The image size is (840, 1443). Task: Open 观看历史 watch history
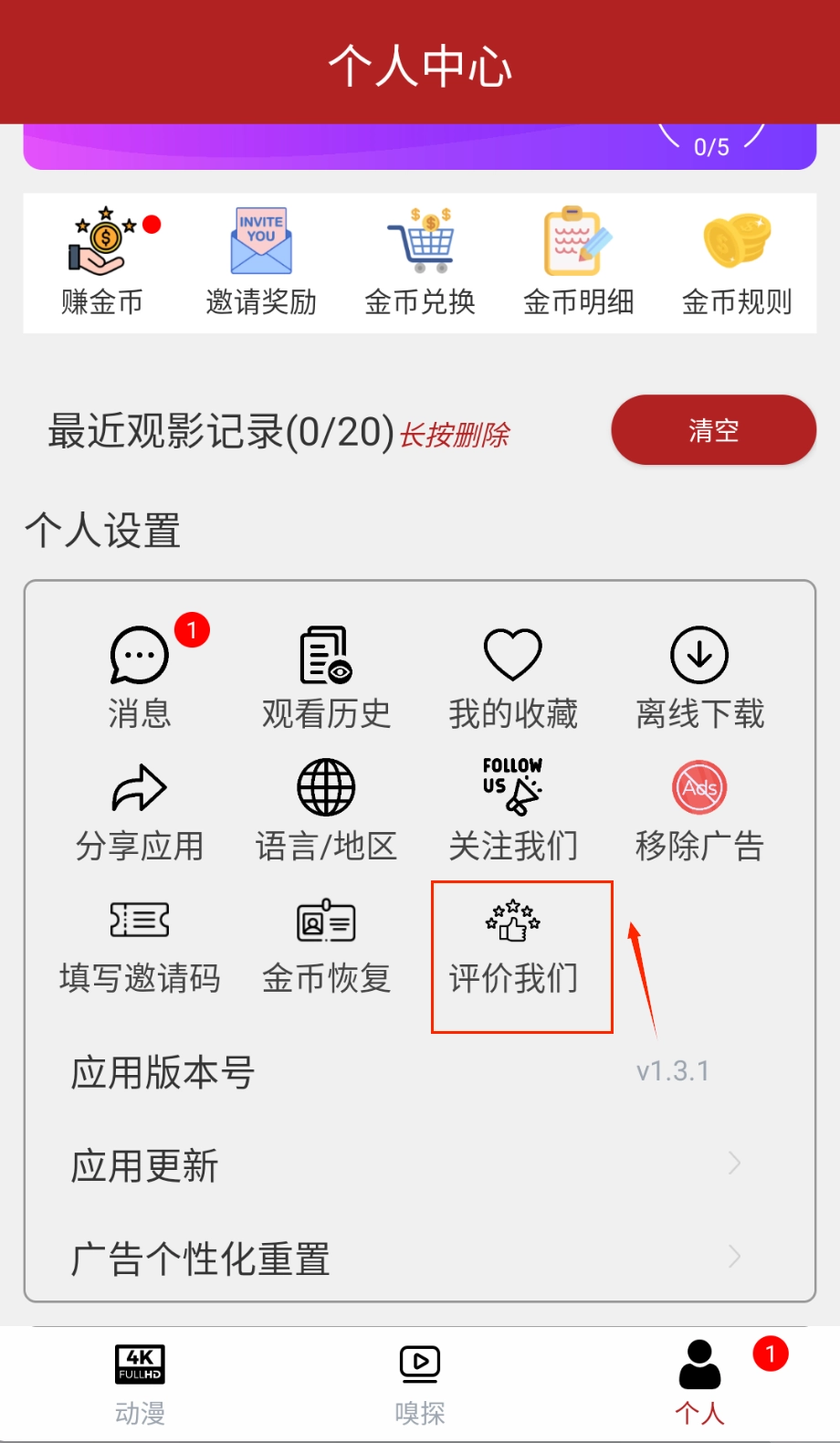tap(326, 678)
